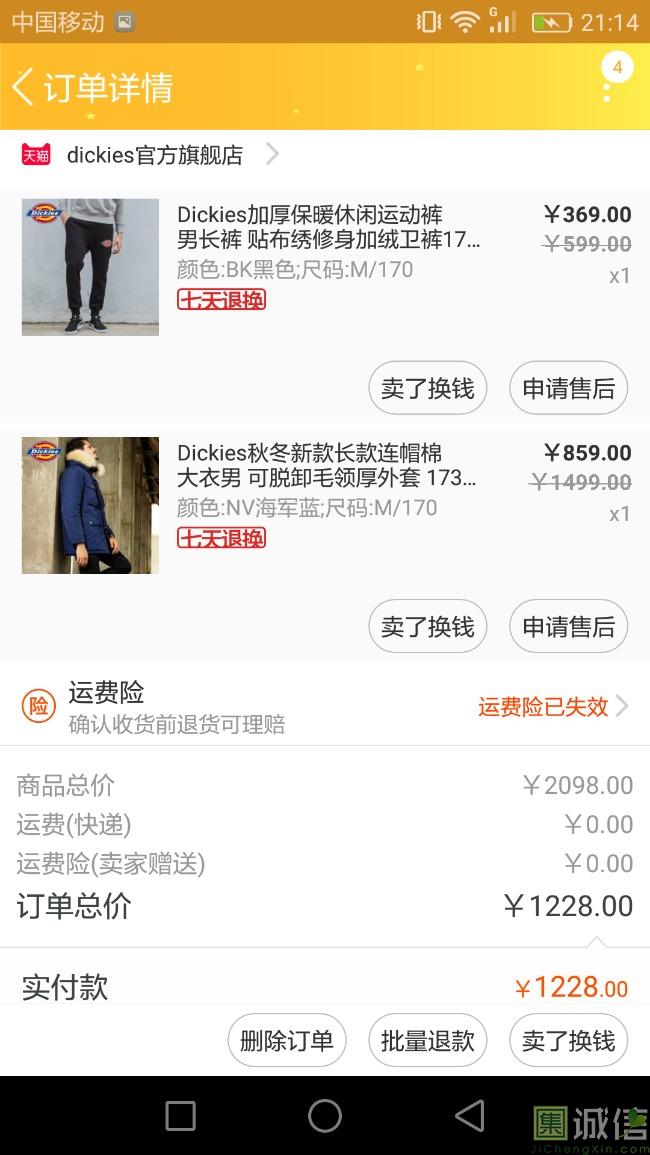Open the 运费险 insurance row
Screen dimensions: 650x1155
pyautogui.click(x=325, y=707)
